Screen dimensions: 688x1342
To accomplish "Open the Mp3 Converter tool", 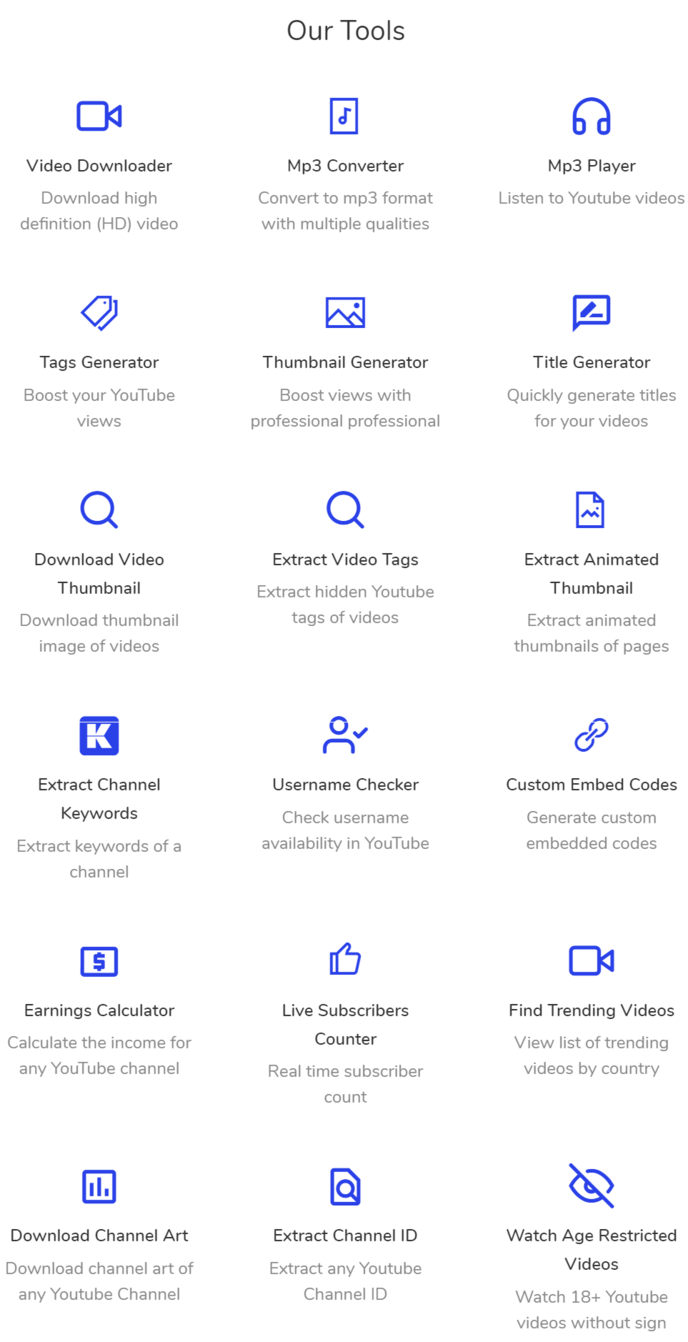I will (x=345, y=166).
